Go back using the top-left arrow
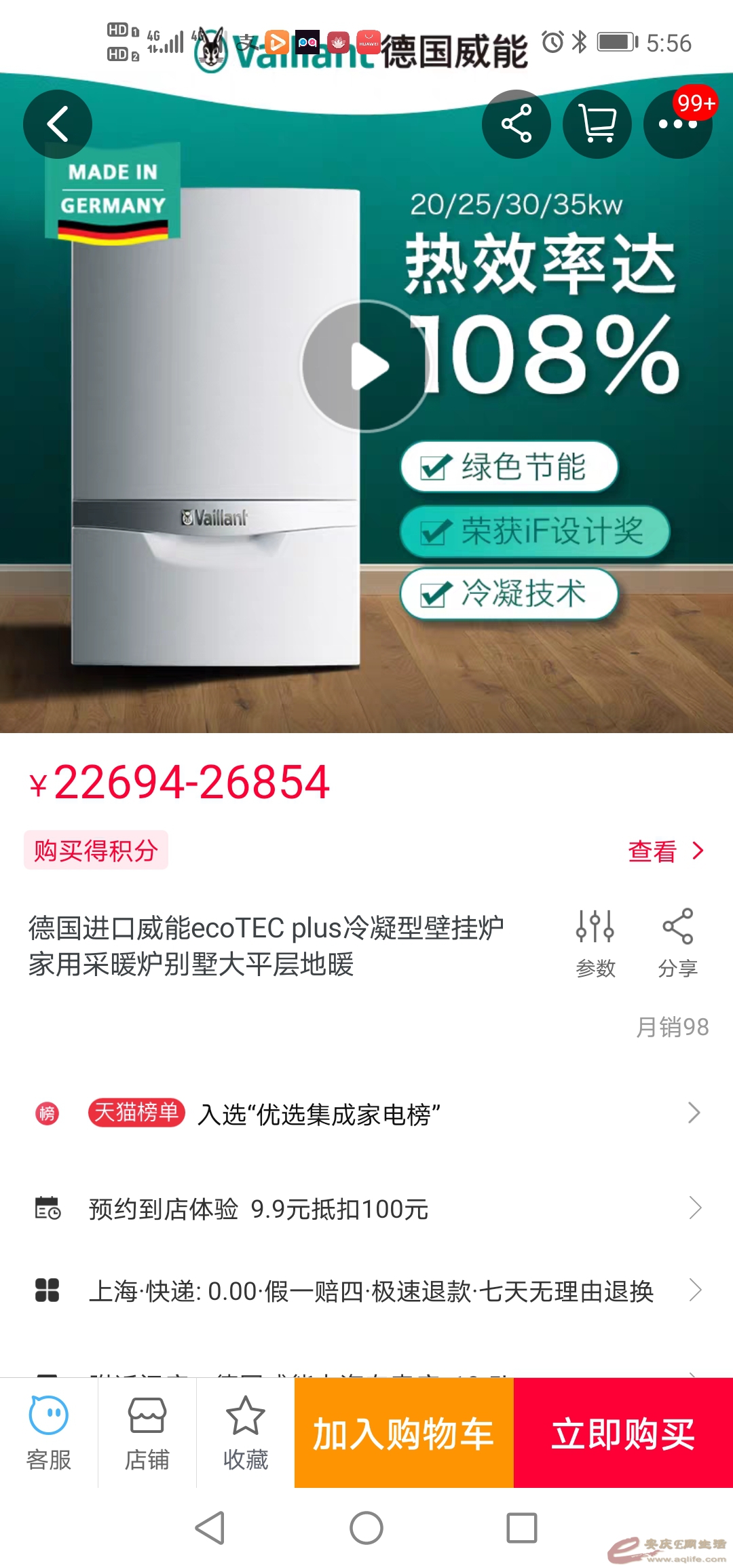Image resolution: width=733 pixels, height=1568 pixels. pos(58,124)
